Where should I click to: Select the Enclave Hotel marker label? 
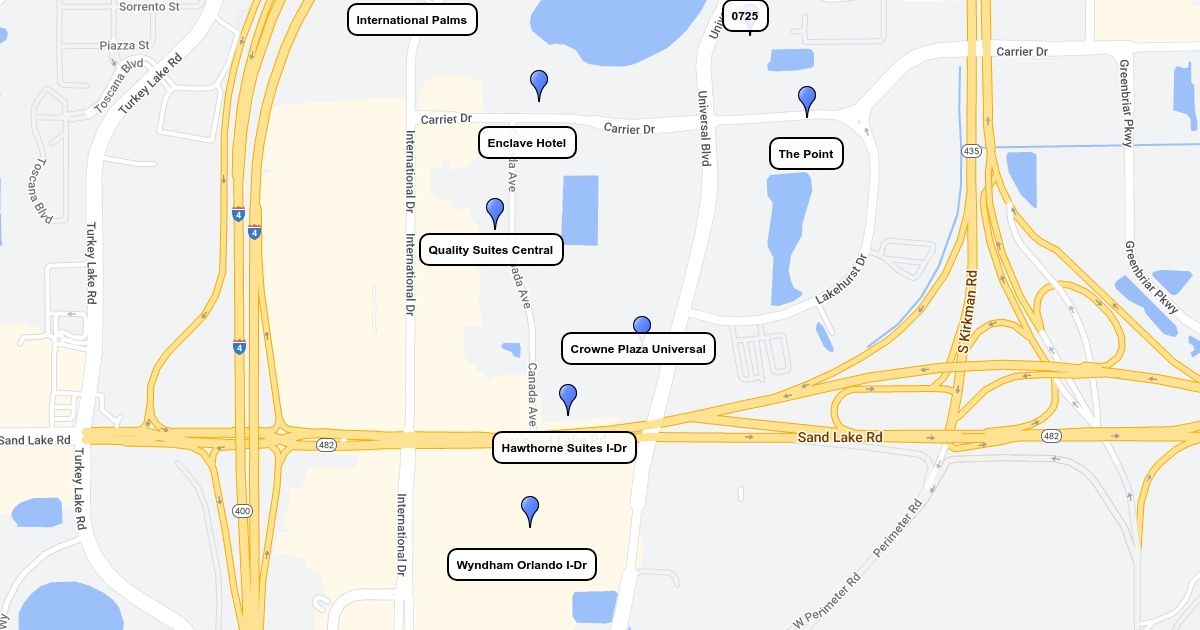527,144
